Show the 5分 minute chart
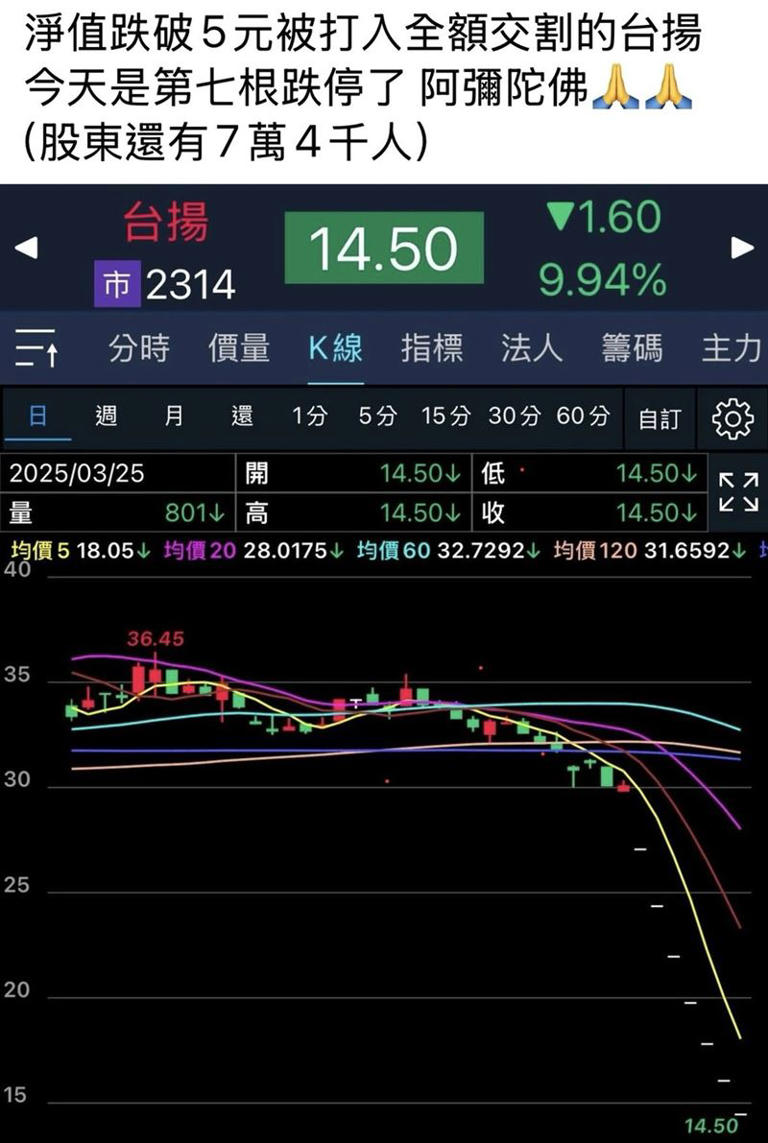This screenshot has height=1143, width=768. pyautogui.click(x=378, y=416)
